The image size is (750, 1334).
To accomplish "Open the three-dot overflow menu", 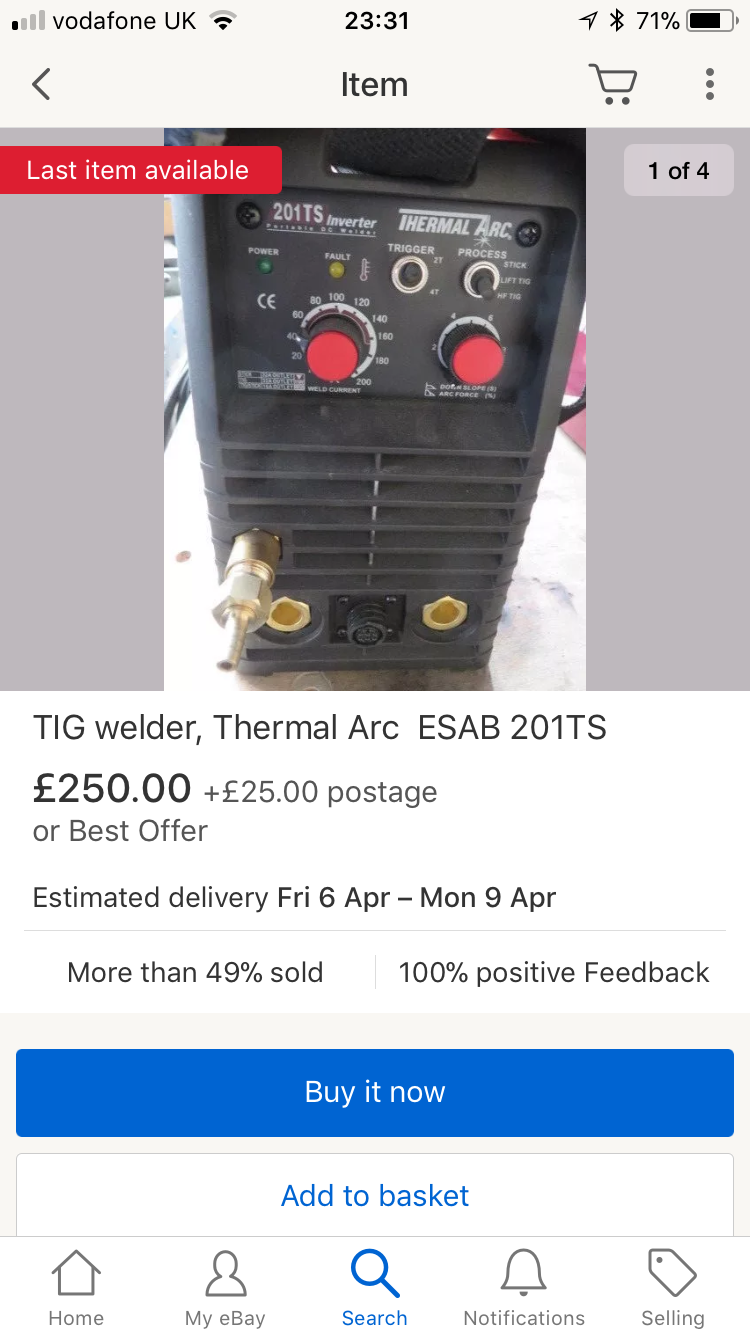I will [709, 84].
